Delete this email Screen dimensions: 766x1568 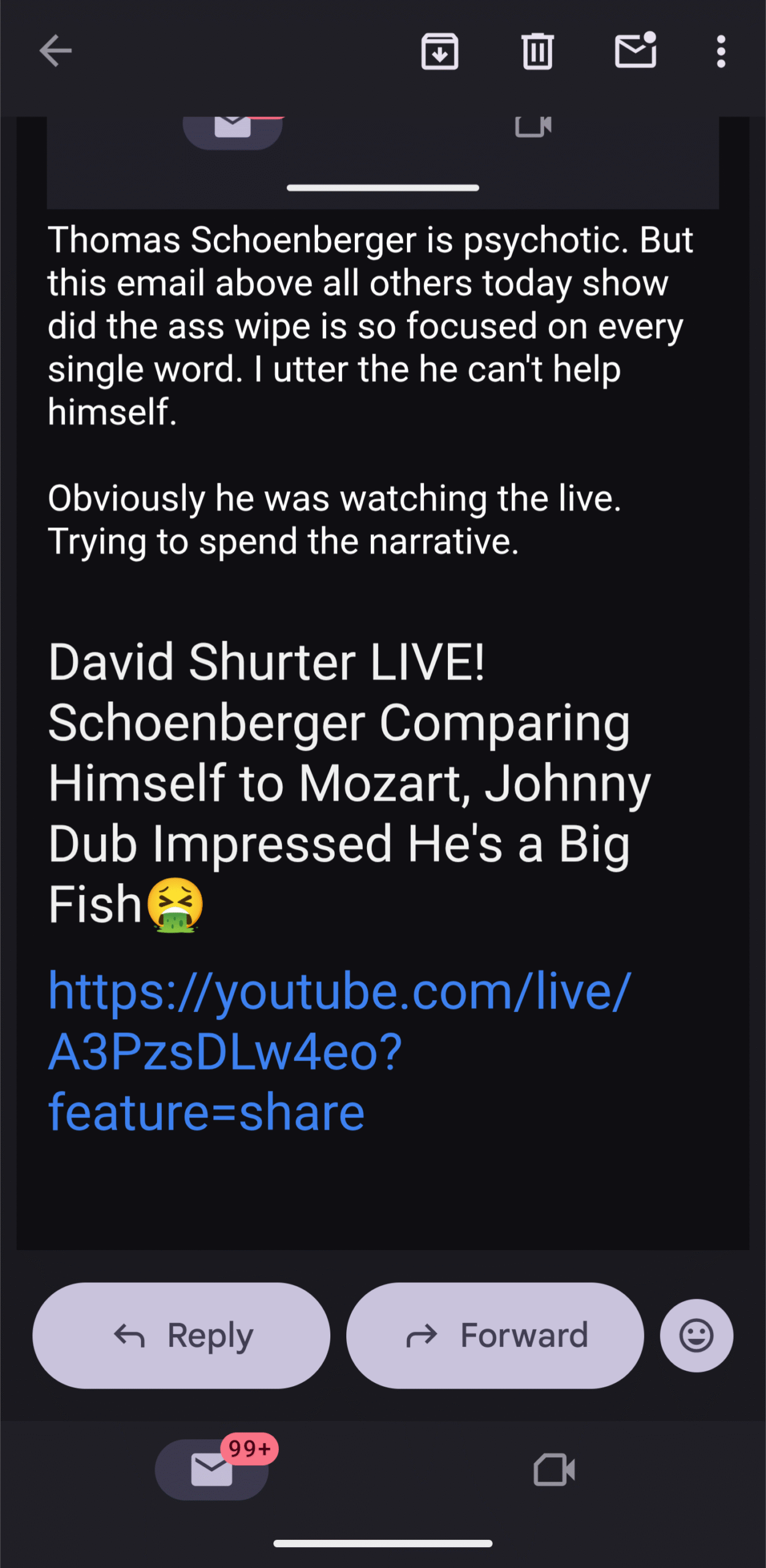point(537,51)
